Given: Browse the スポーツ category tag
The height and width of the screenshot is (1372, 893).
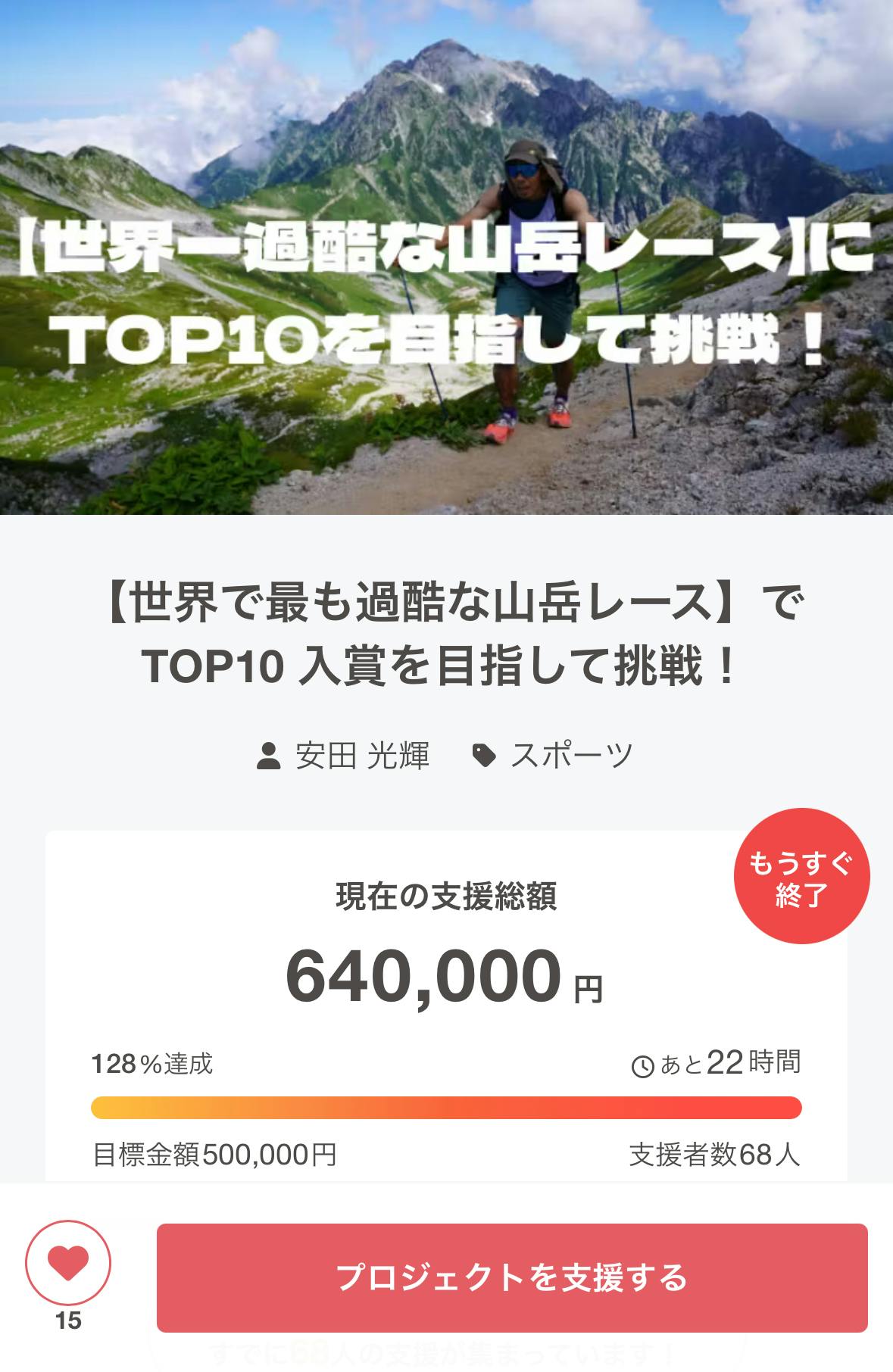Looking at the screenshot, I should click(x=571, y=756).
